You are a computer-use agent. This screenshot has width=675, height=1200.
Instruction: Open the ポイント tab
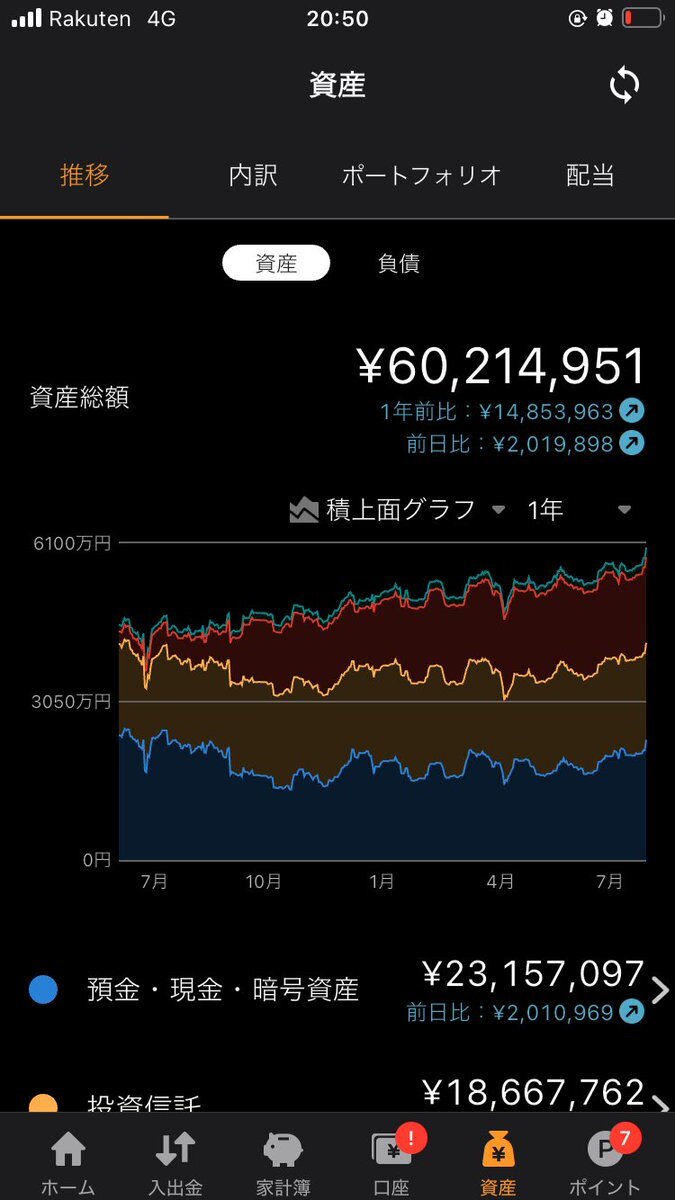click(606, 1165)
